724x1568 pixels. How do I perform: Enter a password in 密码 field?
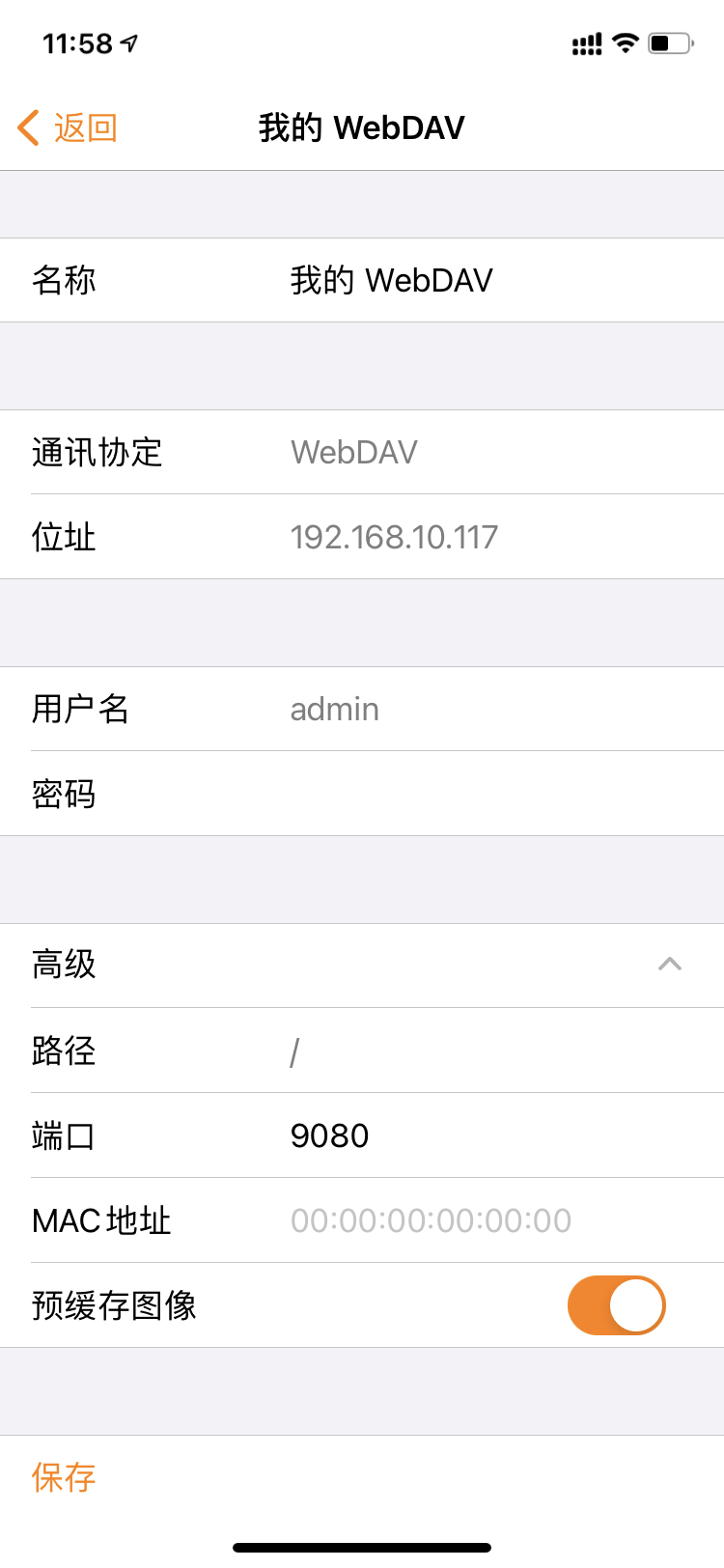483,794
